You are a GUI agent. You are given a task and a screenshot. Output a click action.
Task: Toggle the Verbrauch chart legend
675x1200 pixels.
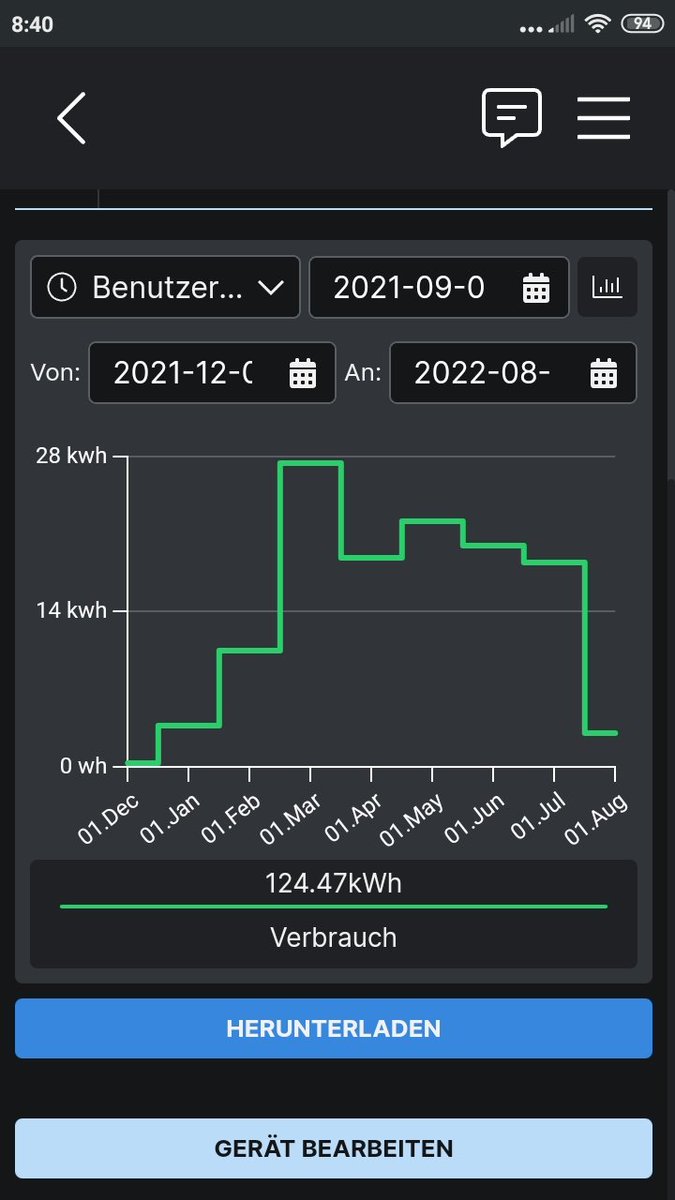coord(333,914)
